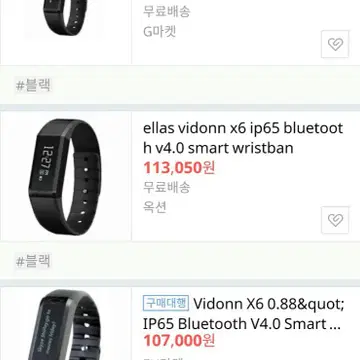This screenshot has width=360, height=360.
Task: View the 107,000원 Vidonn X6 product image
Action: [66, 324]
